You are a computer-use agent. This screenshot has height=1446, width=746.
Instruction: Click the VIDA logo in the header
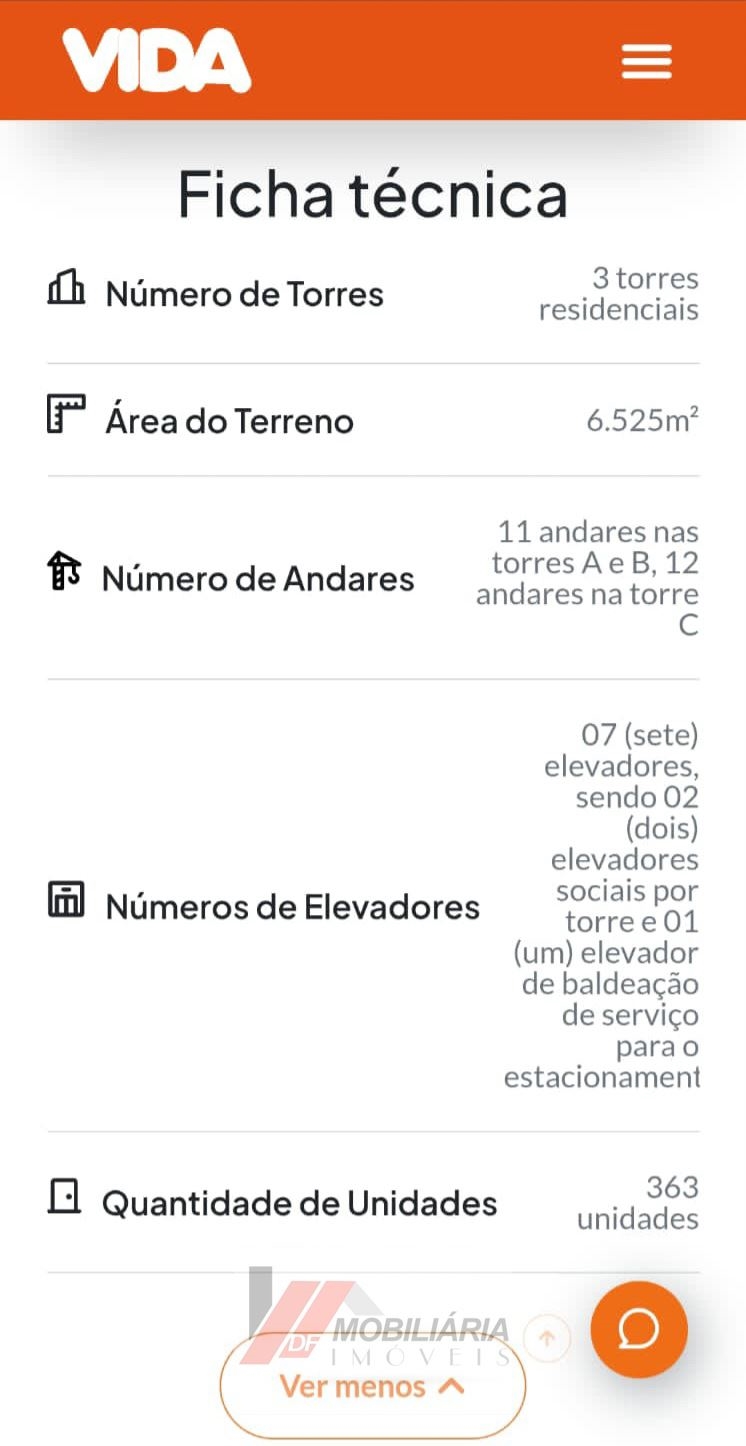[x=157, y=58]
